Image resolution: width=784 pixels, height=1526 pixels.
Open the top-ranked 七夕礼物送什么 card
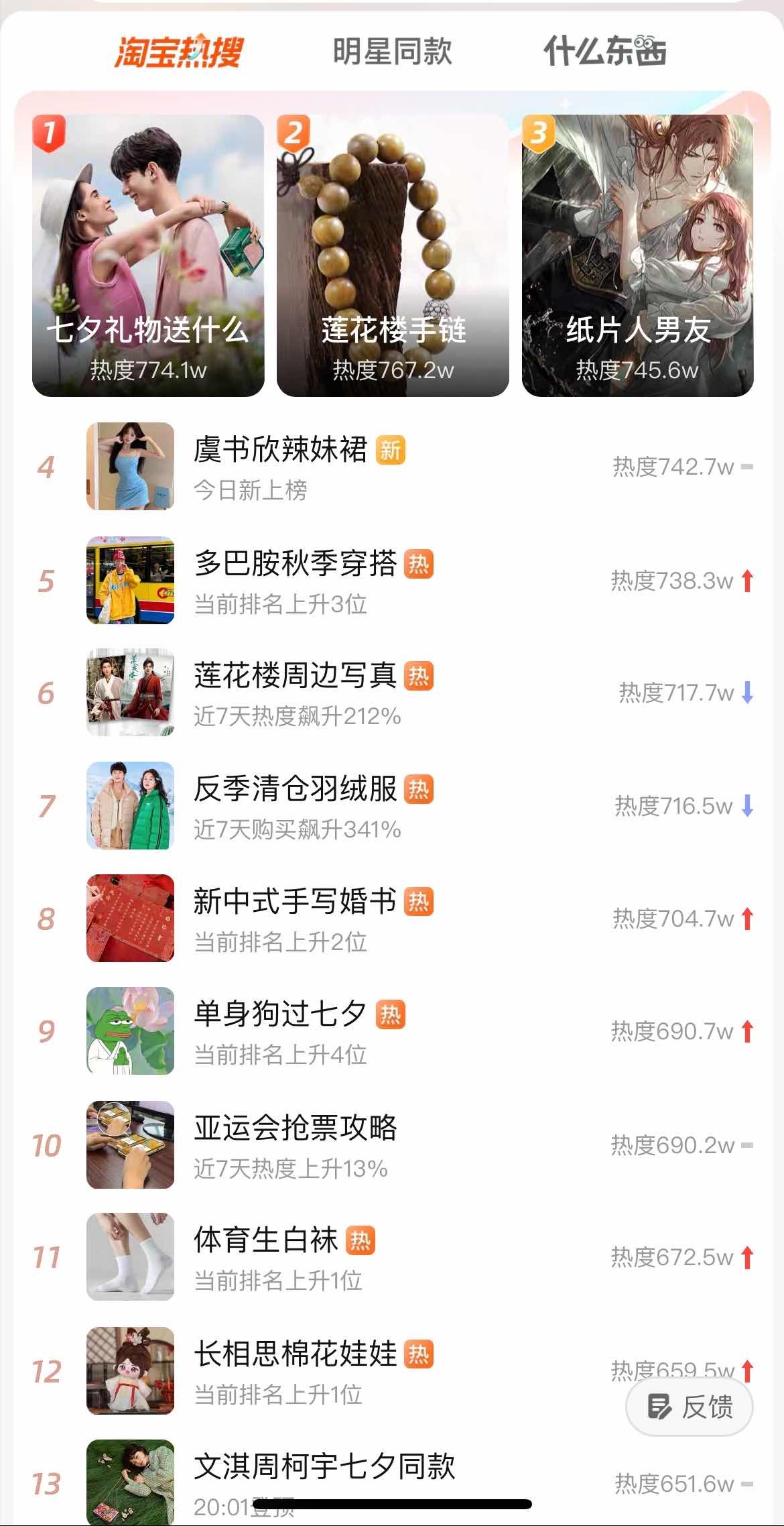pyautogui.click(x=148, y=255)
